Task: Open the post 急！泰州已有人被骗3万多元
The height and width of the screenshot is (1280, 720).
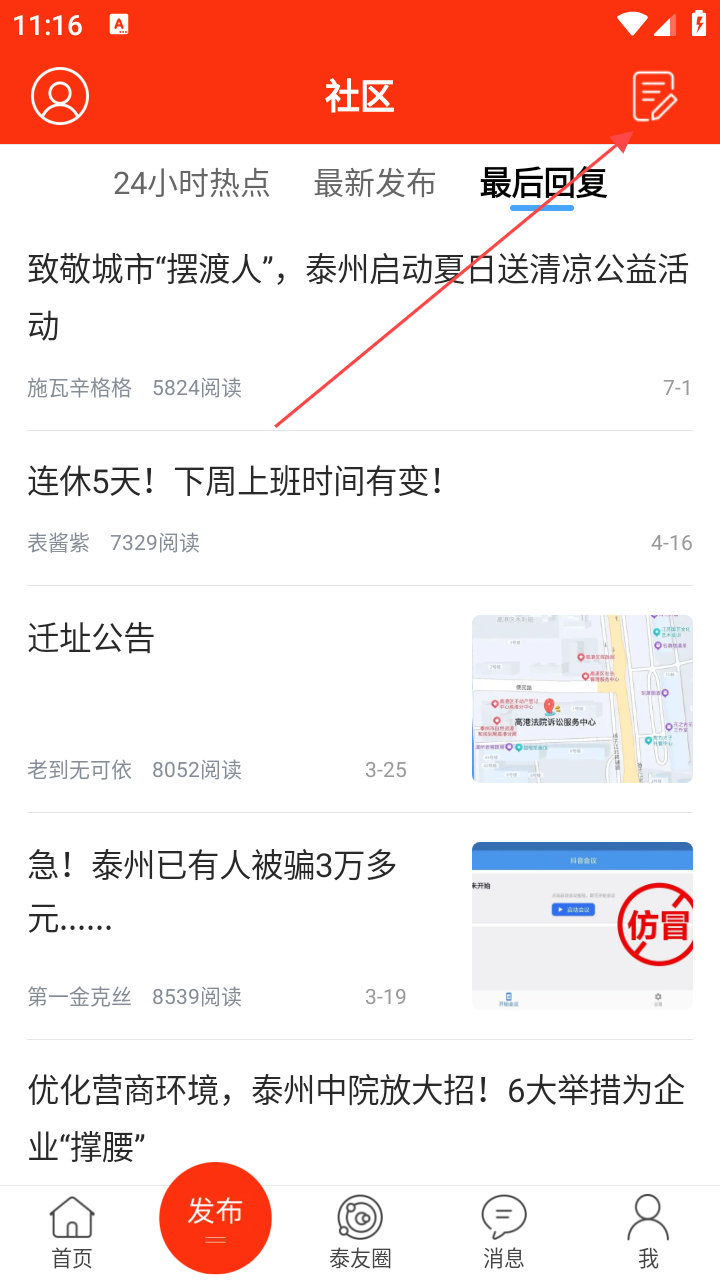Action: (x=212, y=891)
